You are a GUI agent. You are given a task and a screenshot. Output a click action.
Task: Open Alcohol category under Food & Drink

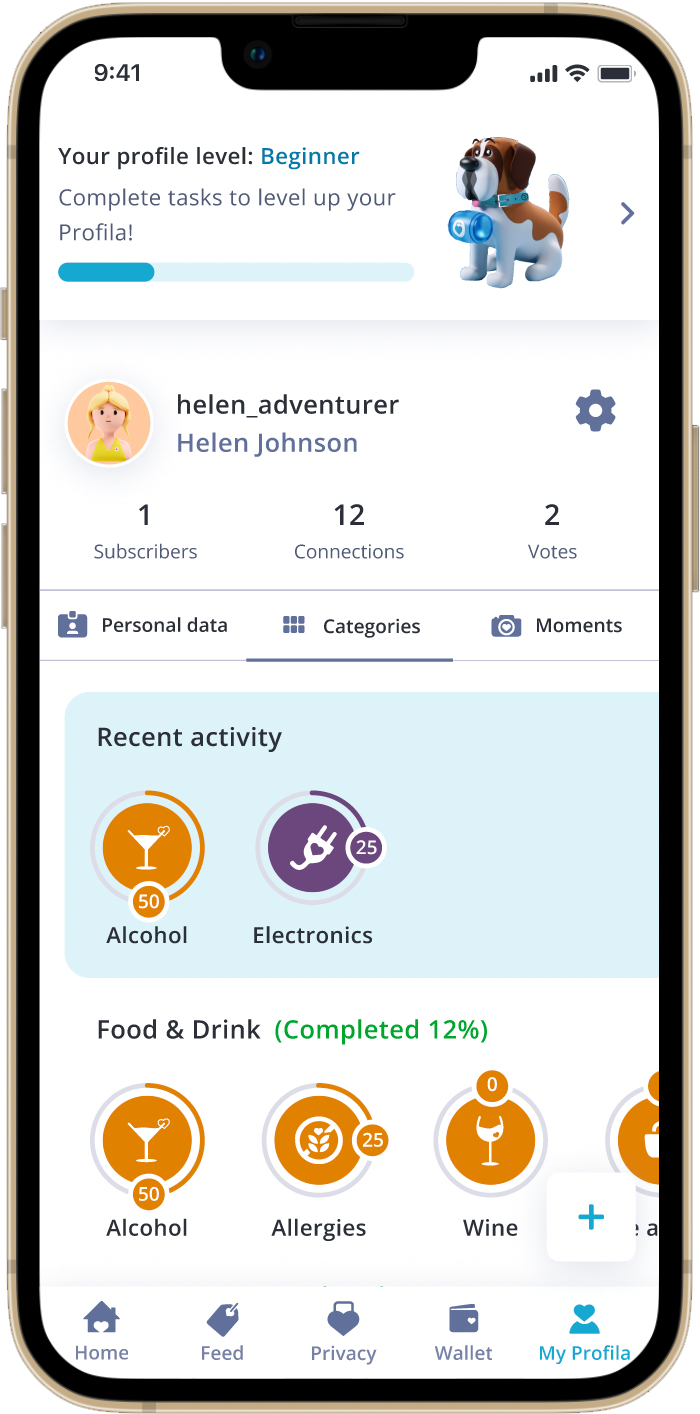[x=147, y=1142]
